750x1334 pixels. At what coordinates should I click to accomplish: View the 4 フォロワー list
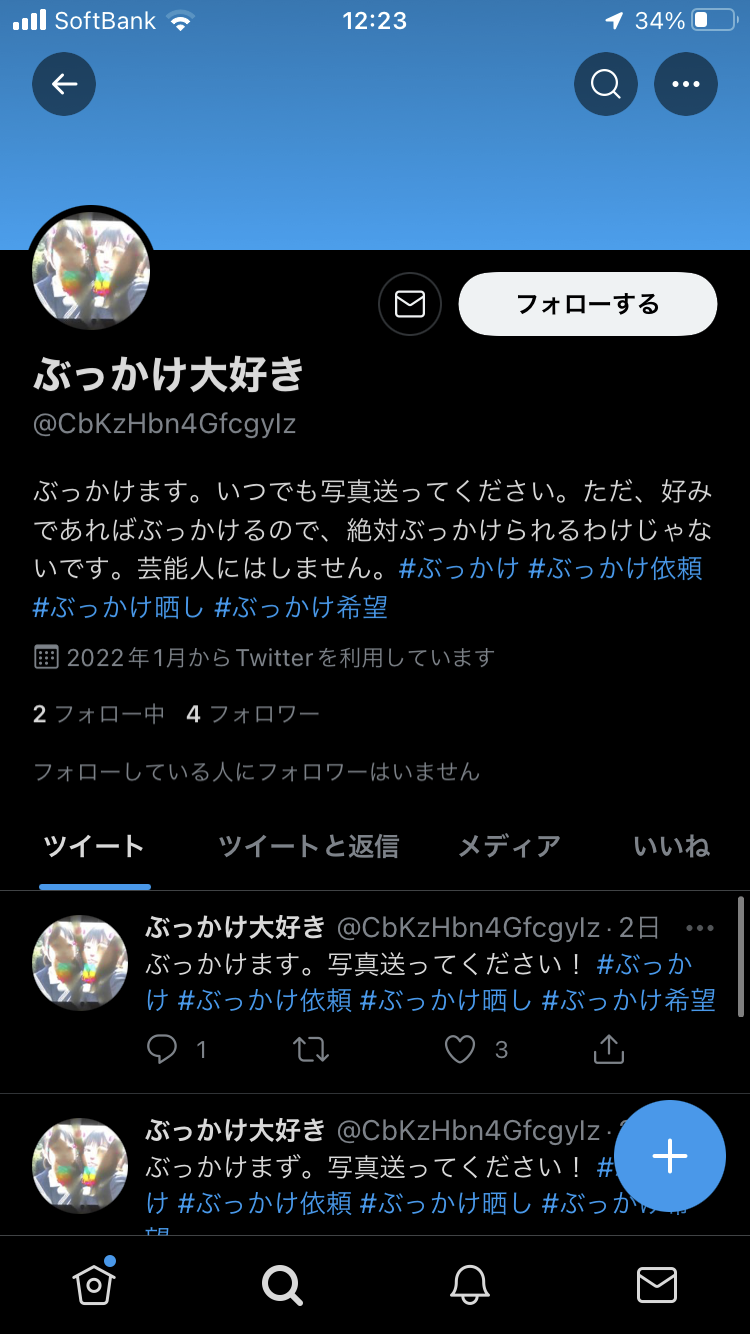tap(250, 713)
